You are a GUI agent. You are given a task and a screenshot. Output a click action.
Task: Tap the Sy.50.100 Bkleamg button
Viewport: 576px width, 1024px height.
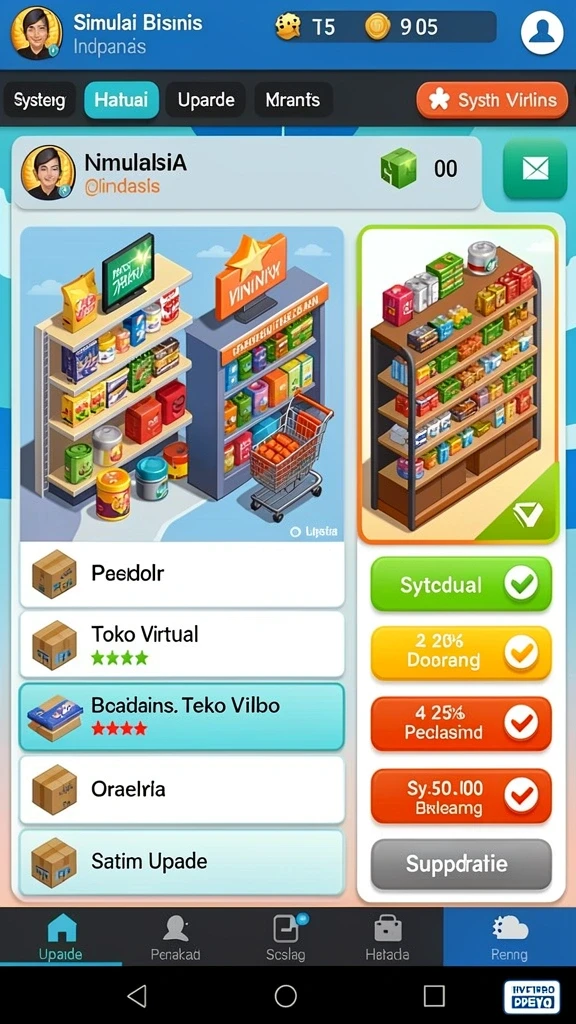click(x=461, y=796)
